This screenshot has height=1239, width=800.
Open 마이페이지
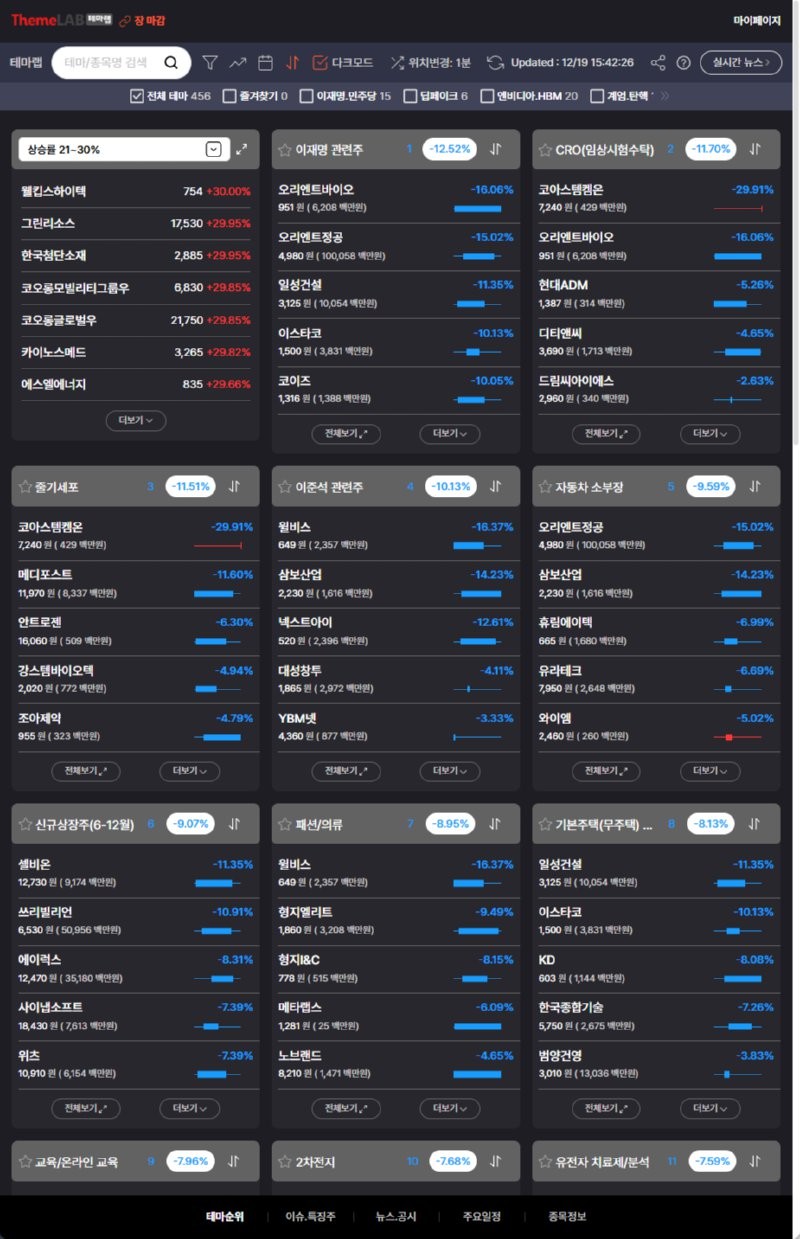[x=756, y=20]
